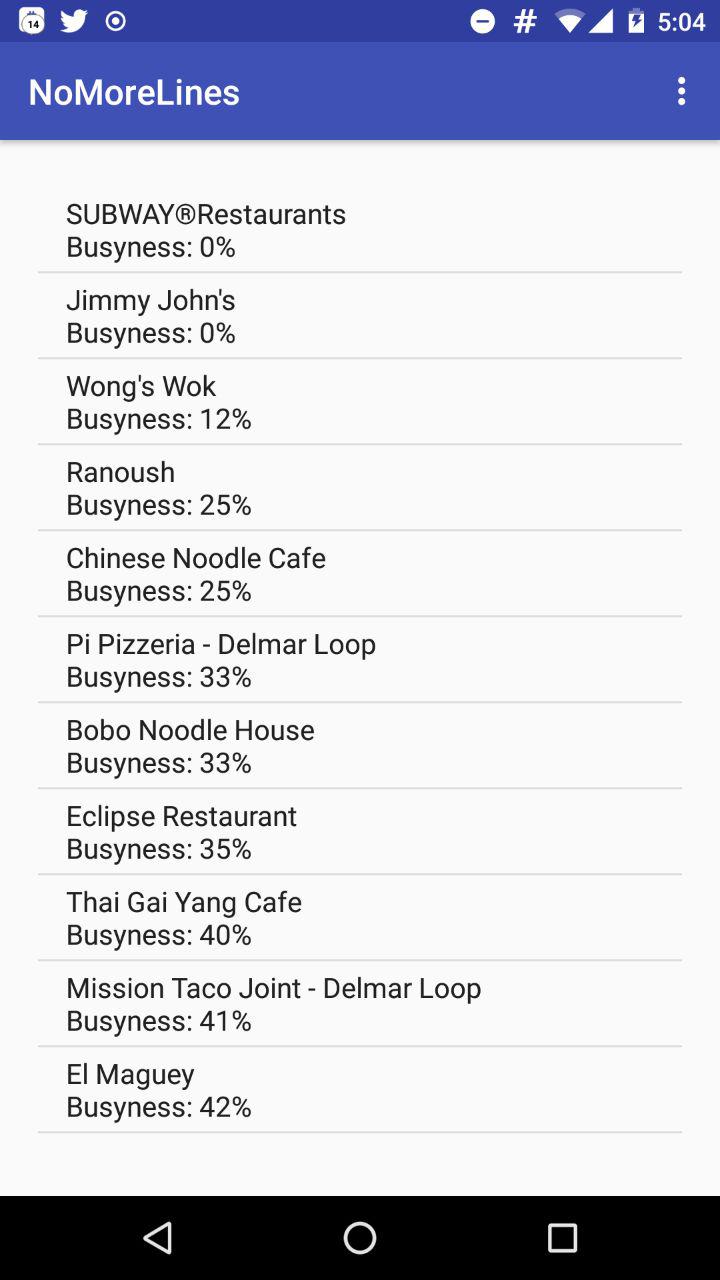
Task: Open the overflow menu in the app bar
Action: [x=681, y=91]
